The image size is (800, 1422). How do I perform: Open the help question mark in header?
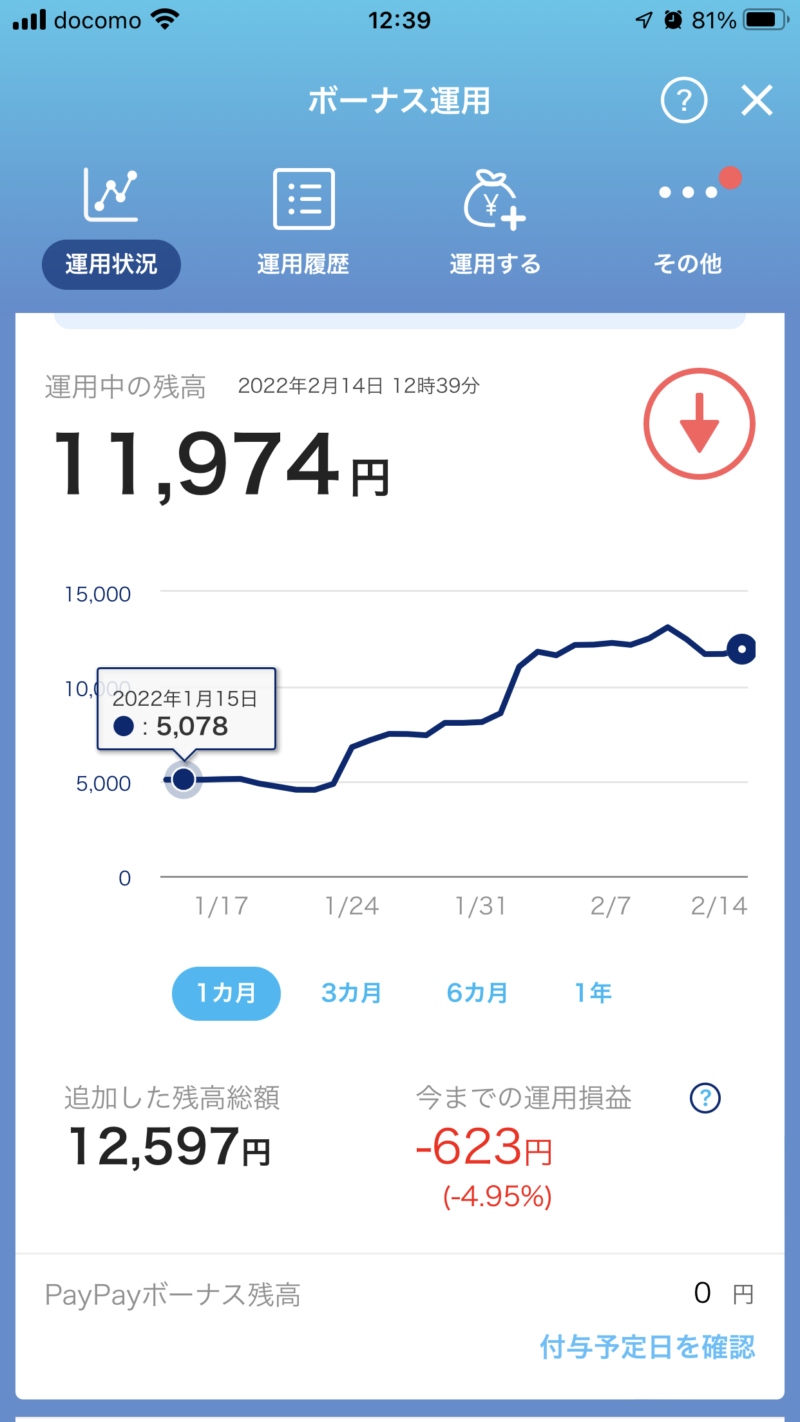684,101
